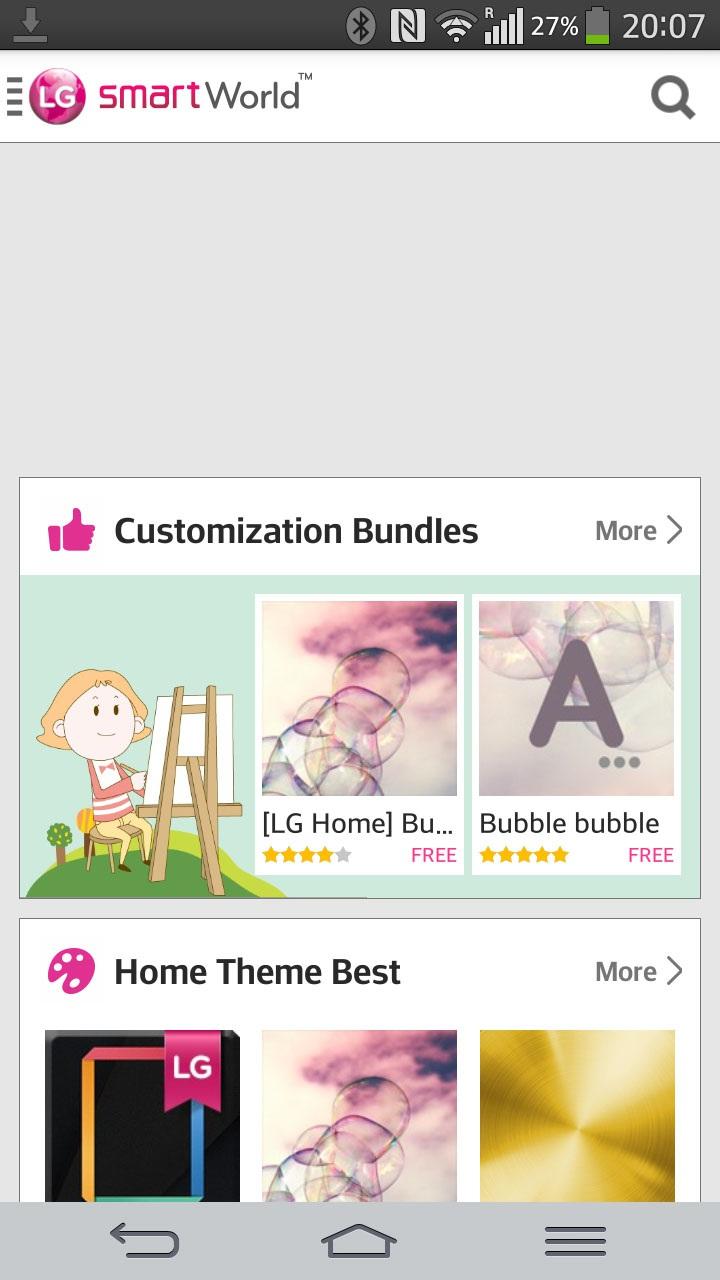
Task: Open the [LG Home] Bu... bundle card
Action: coord(359,733)
